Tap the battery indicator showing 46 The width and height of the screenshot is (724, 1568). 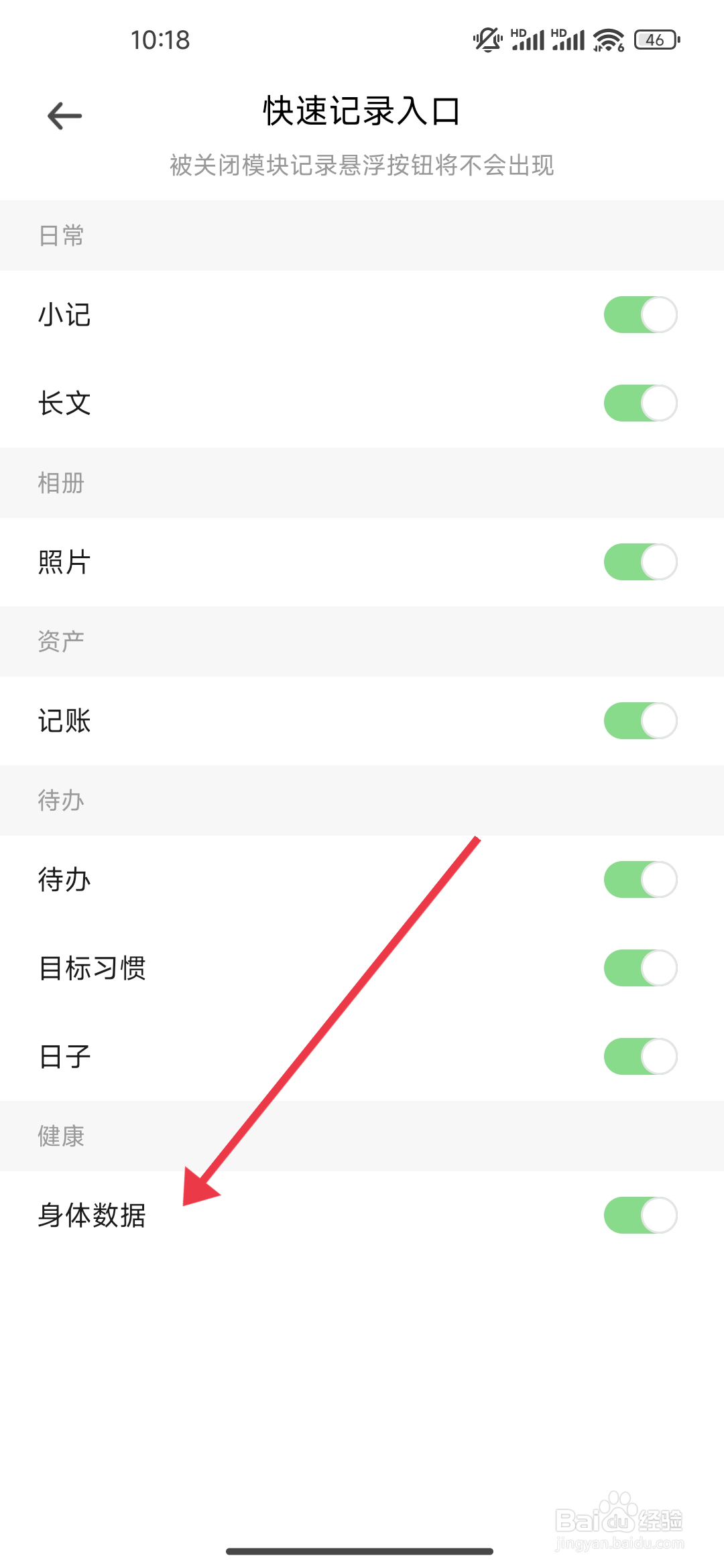click(x=655, y=40)
